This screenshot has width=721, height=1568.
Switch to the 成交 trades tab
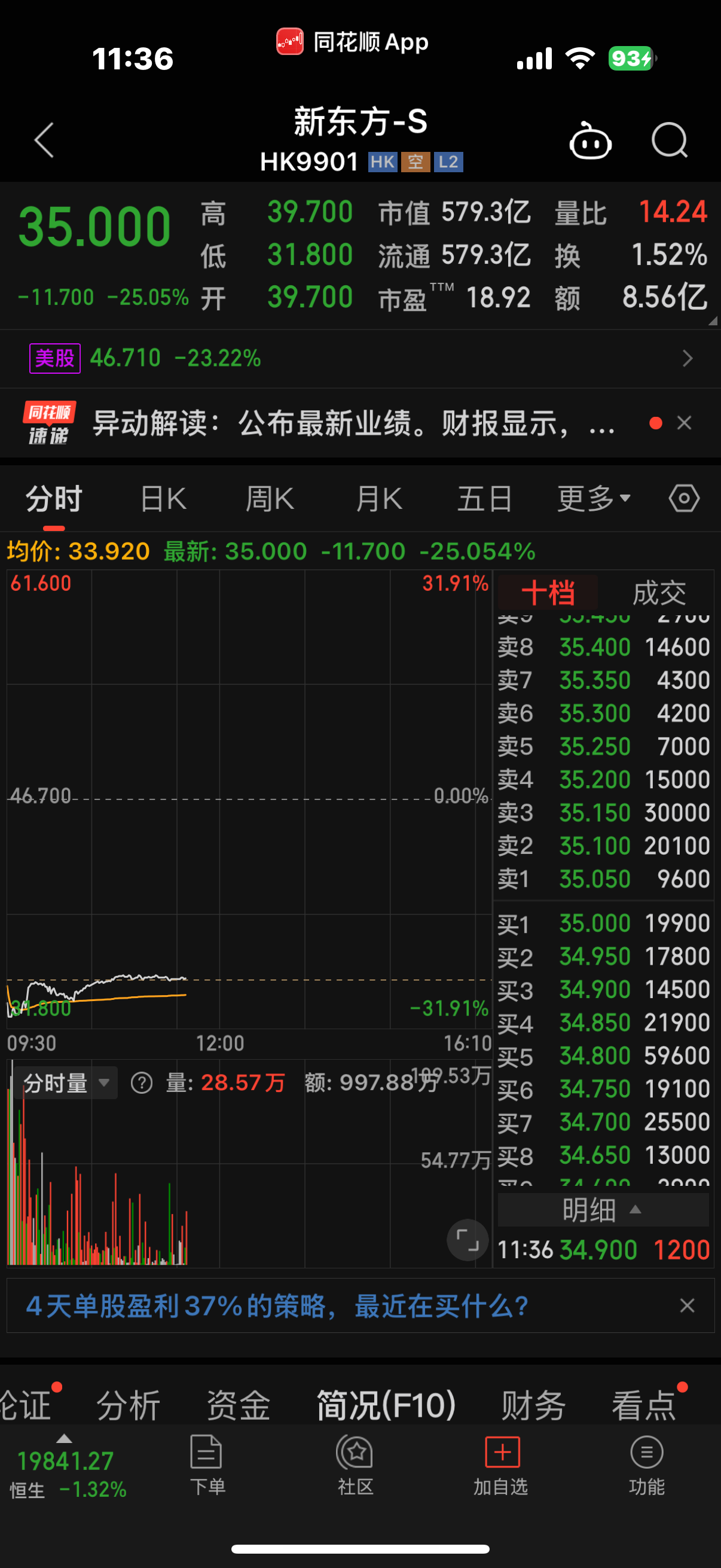(659, 592)
